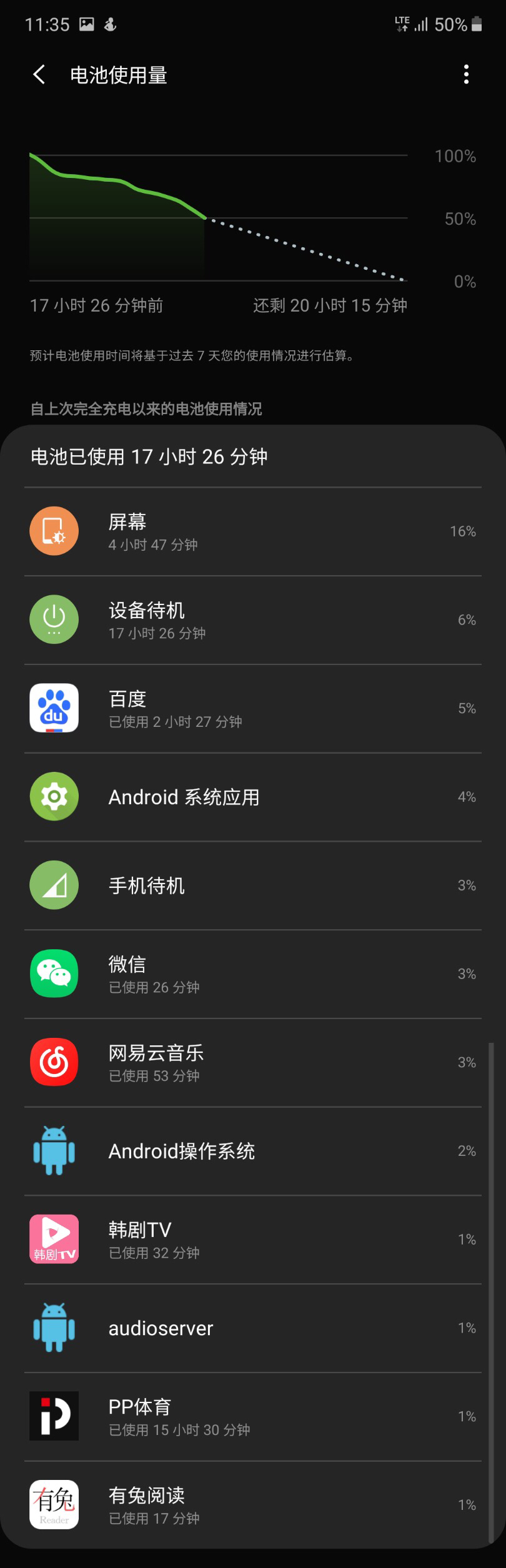Check 韩剧TV battery usage

point(252,1240)
